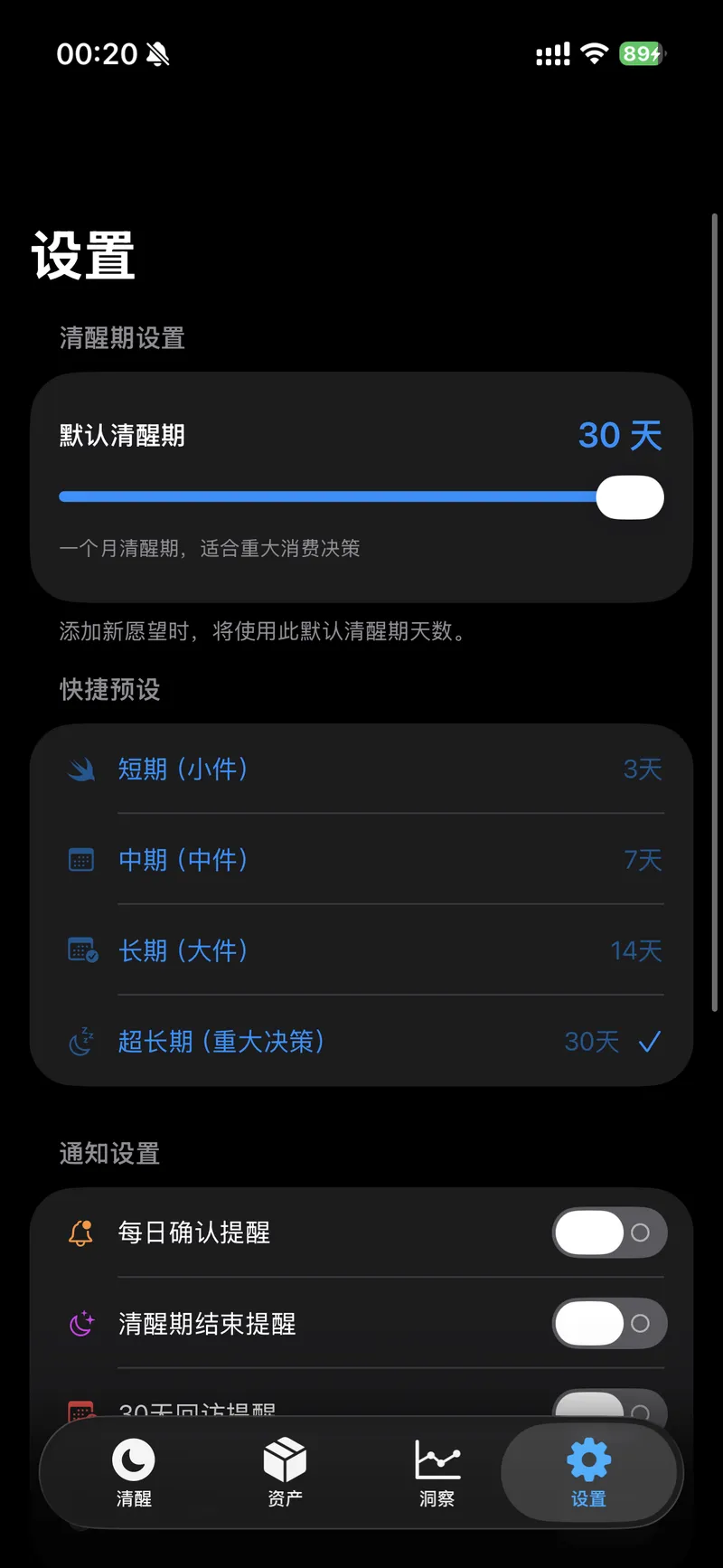The height and width of the screenshot is (1568, 723).
Task: Select the bird icon next to 短期 preset
Action: point(81,770)
